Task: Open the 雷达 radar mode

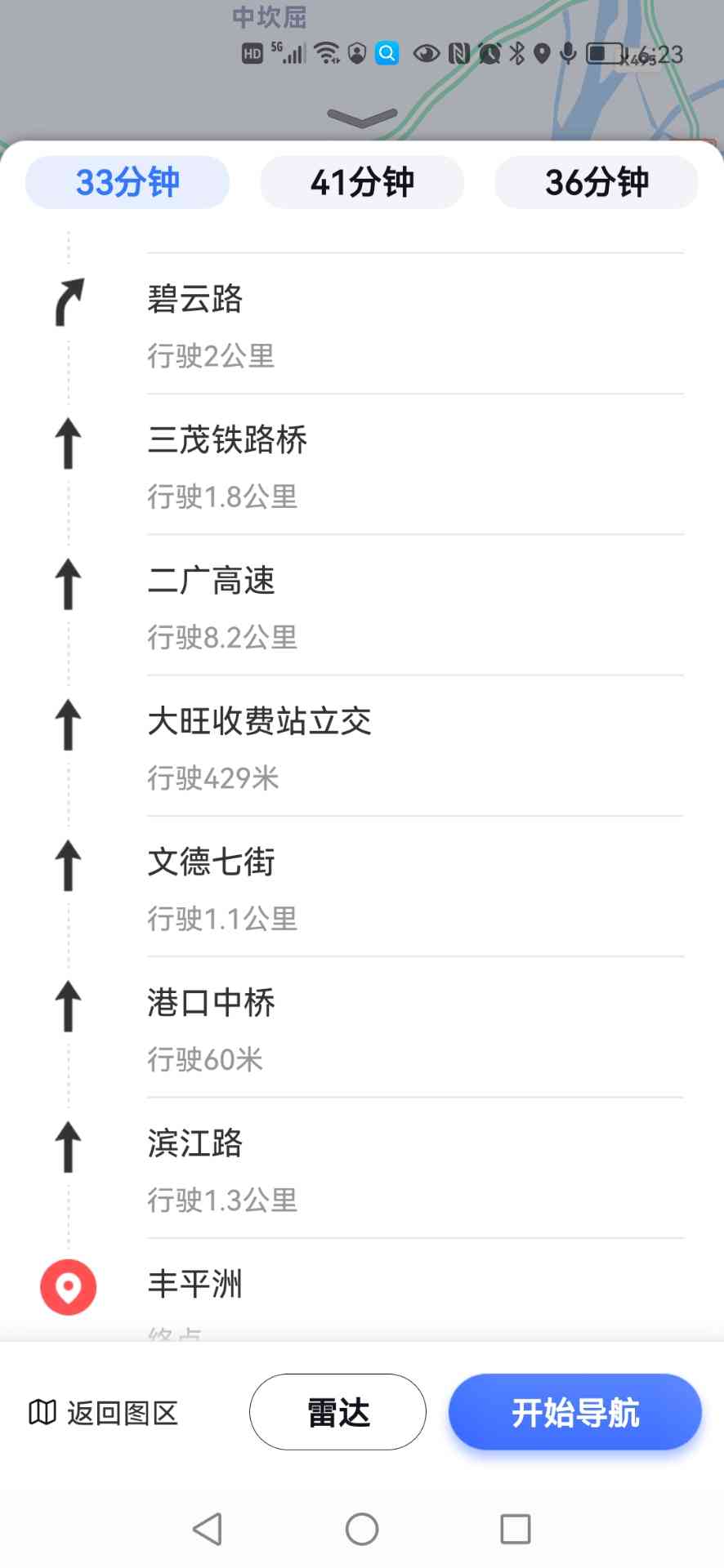Action: coord(337,1412)
